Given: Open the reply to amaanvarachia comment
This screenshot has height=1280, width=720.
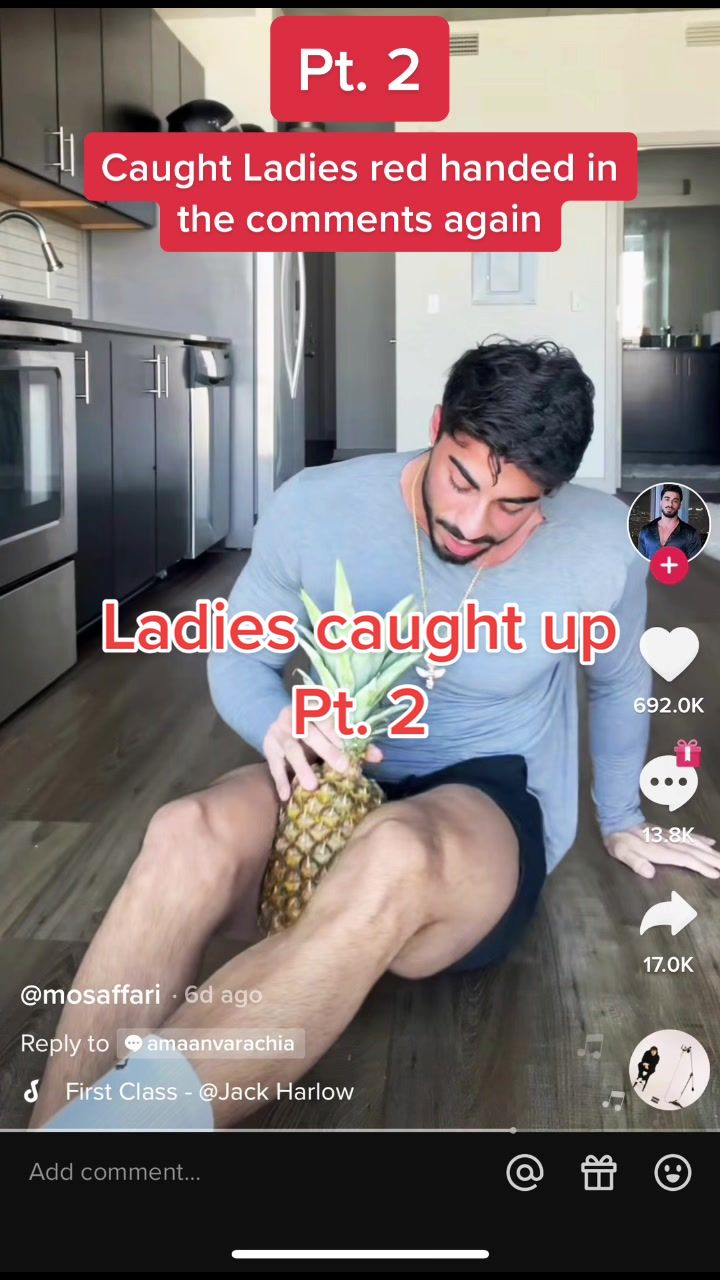Looking at the screenshot, I should [210, 1044].
